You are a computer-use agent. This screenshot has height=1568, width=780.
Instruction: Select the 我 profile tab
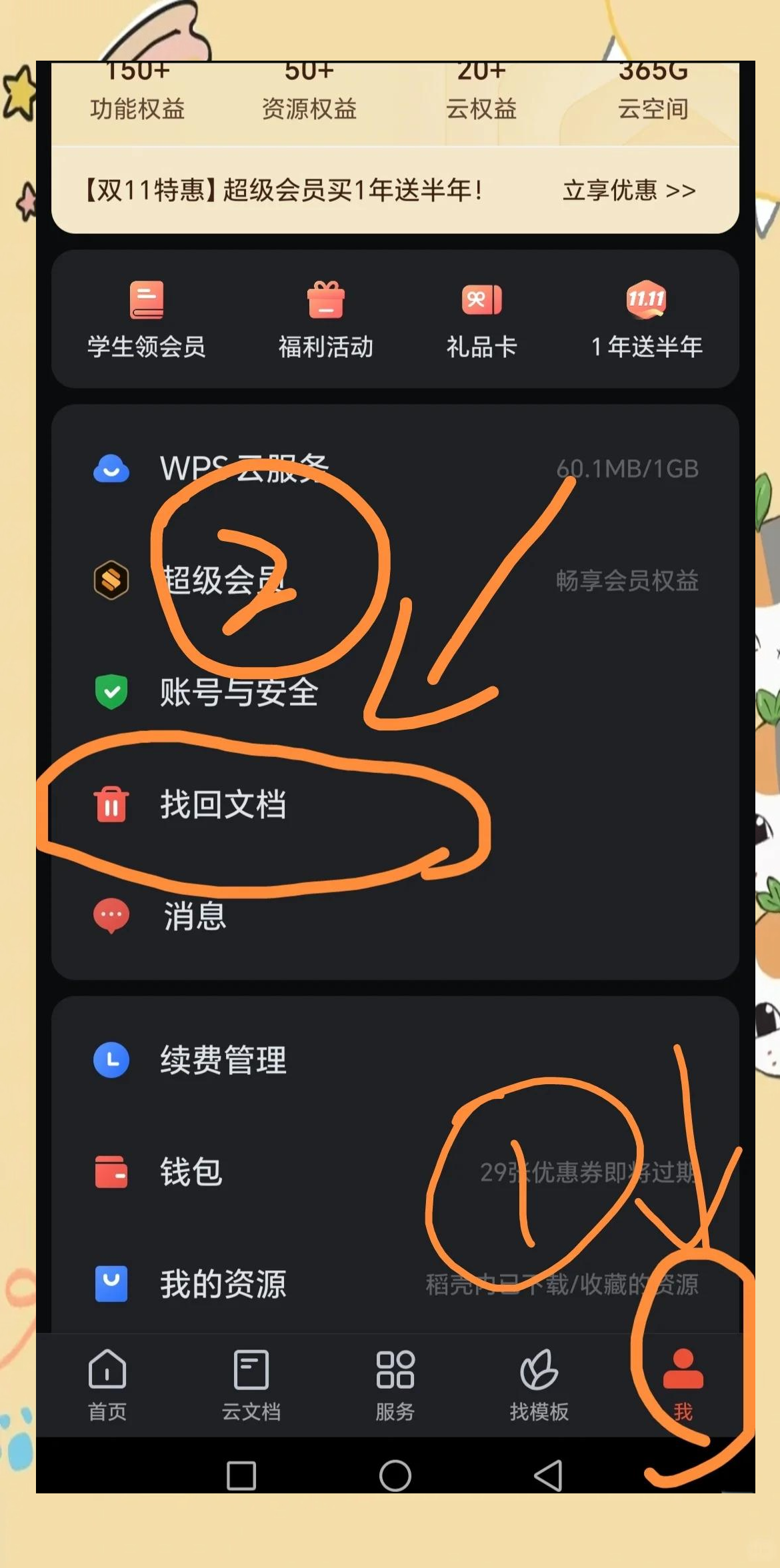683,1385
